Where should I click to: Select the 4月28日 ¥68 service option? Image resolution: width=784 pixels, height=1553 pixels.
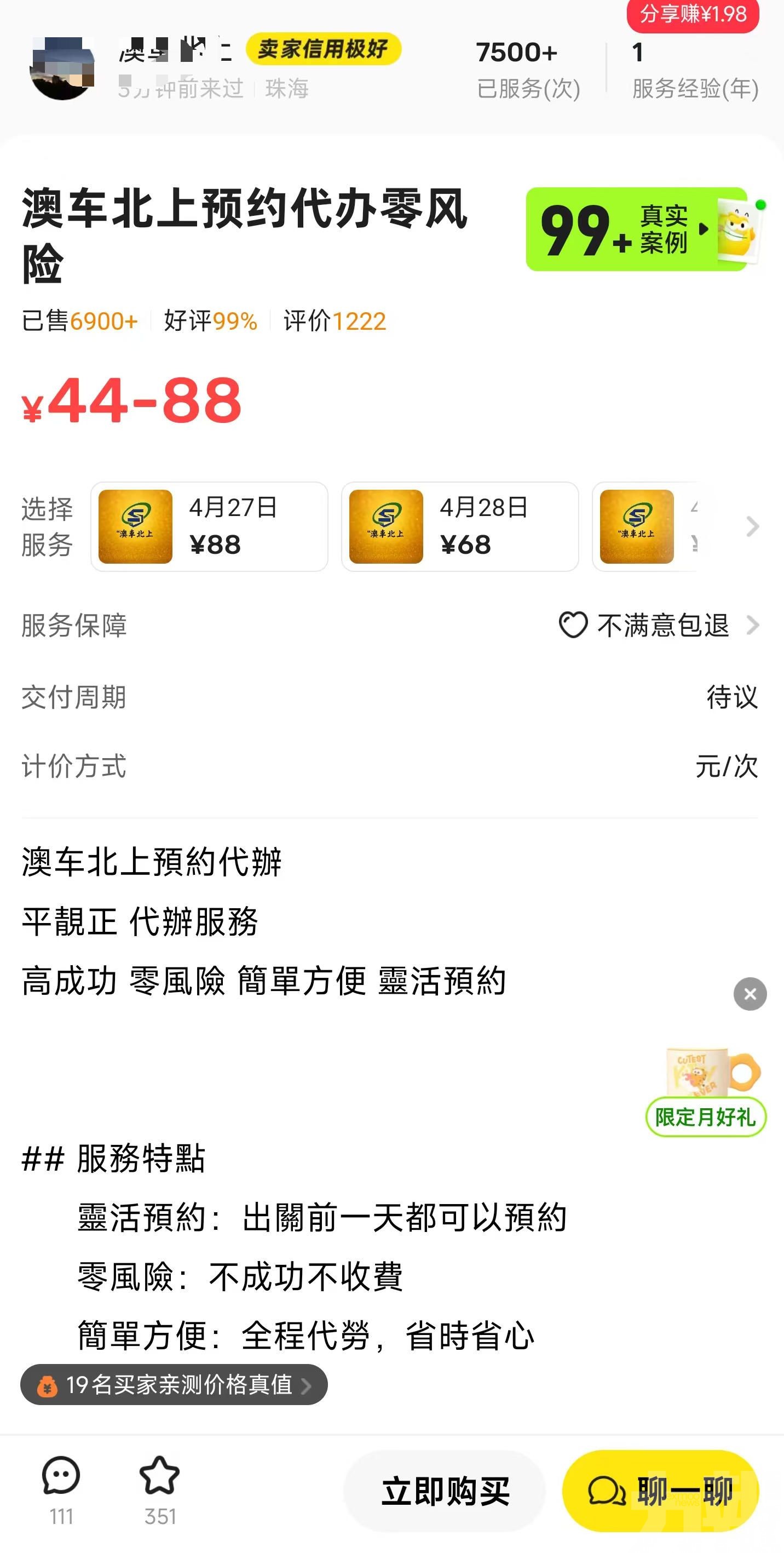[x=460, y=526]
